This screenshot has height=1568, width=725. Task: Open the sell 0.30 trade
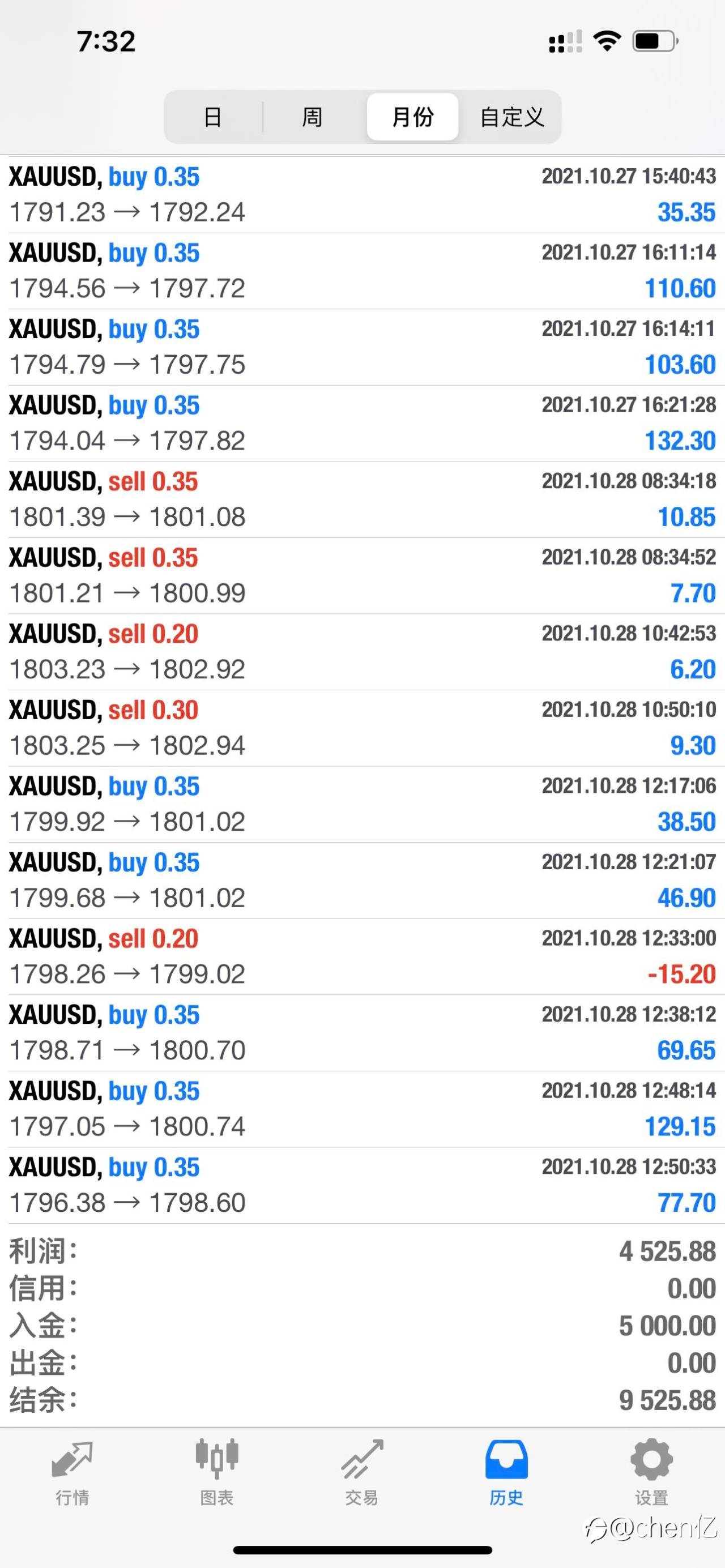pos(362,728)
